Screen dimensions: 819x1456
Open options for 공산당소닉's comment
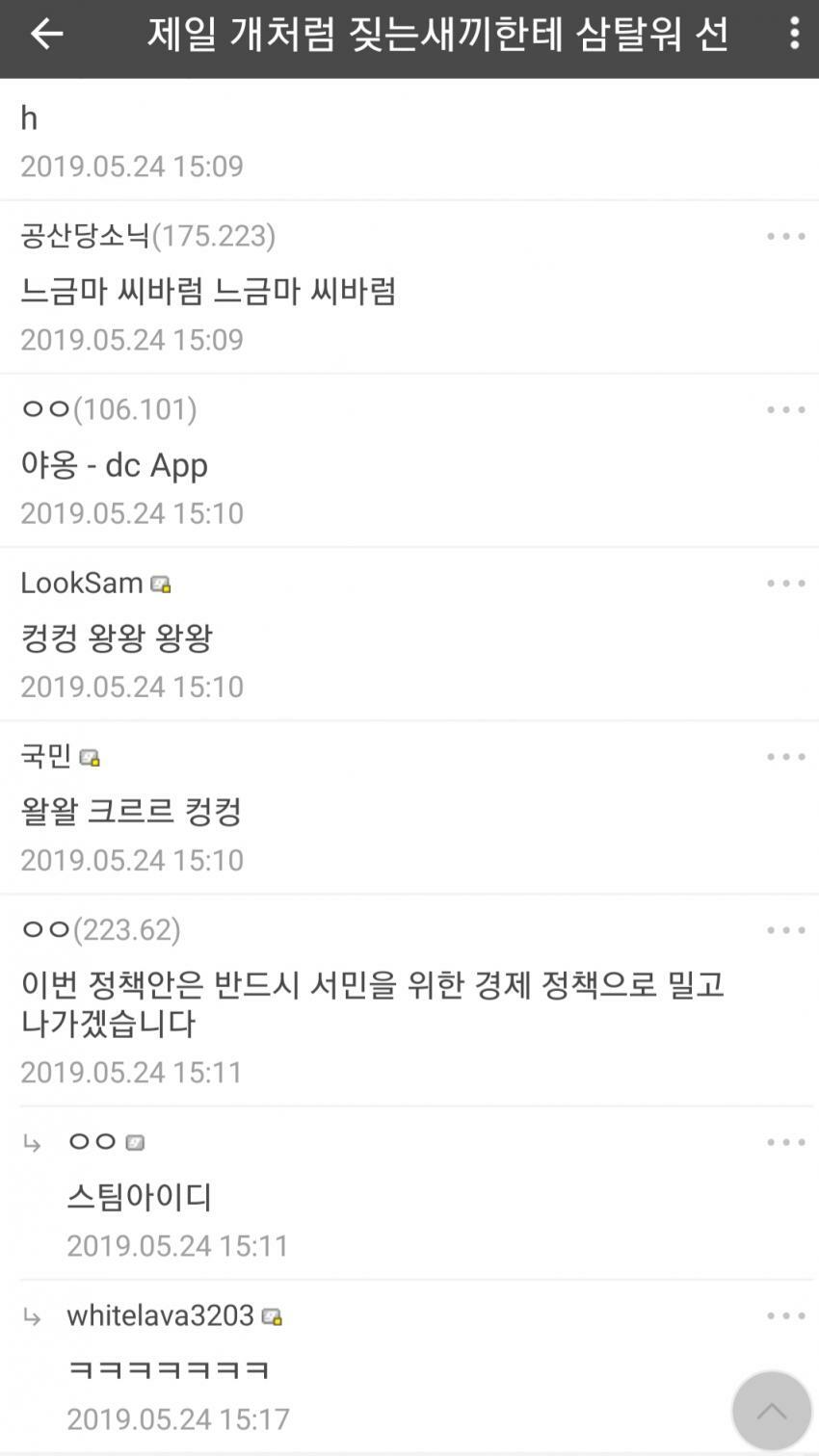pos(785,237)
